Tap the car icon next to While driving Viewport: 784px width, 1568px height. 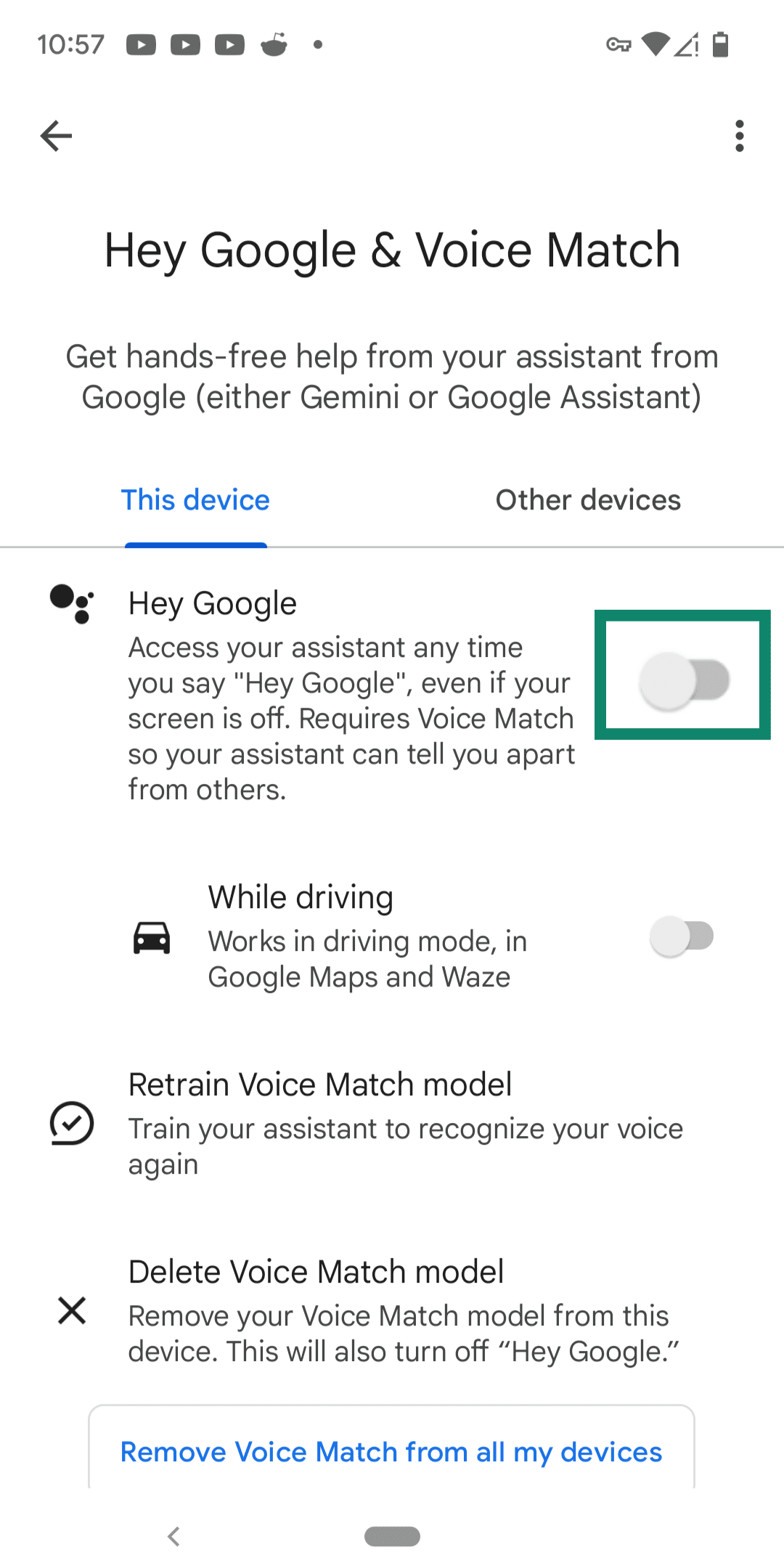151,937
